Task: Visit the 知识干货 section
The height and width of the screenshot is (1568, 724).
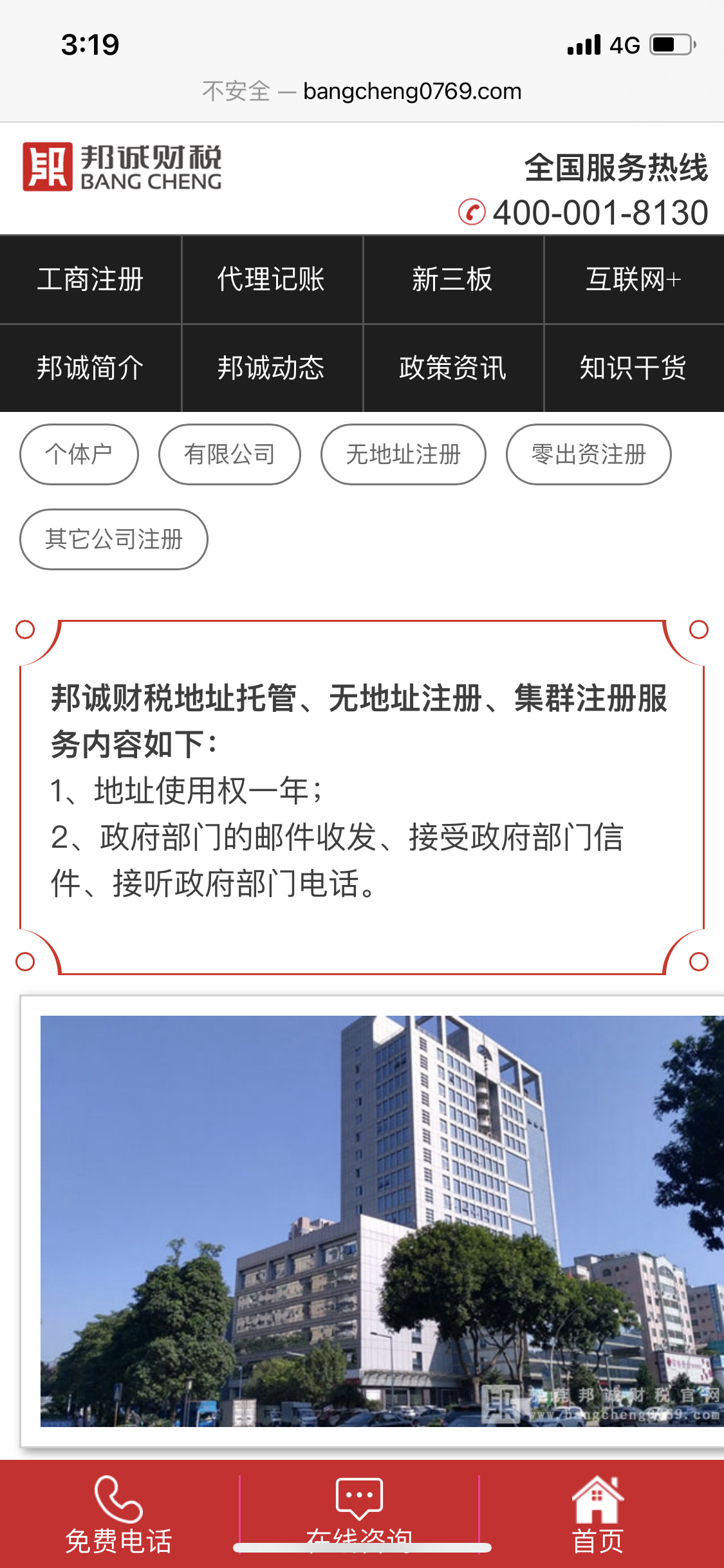Action: pos(633,368)
